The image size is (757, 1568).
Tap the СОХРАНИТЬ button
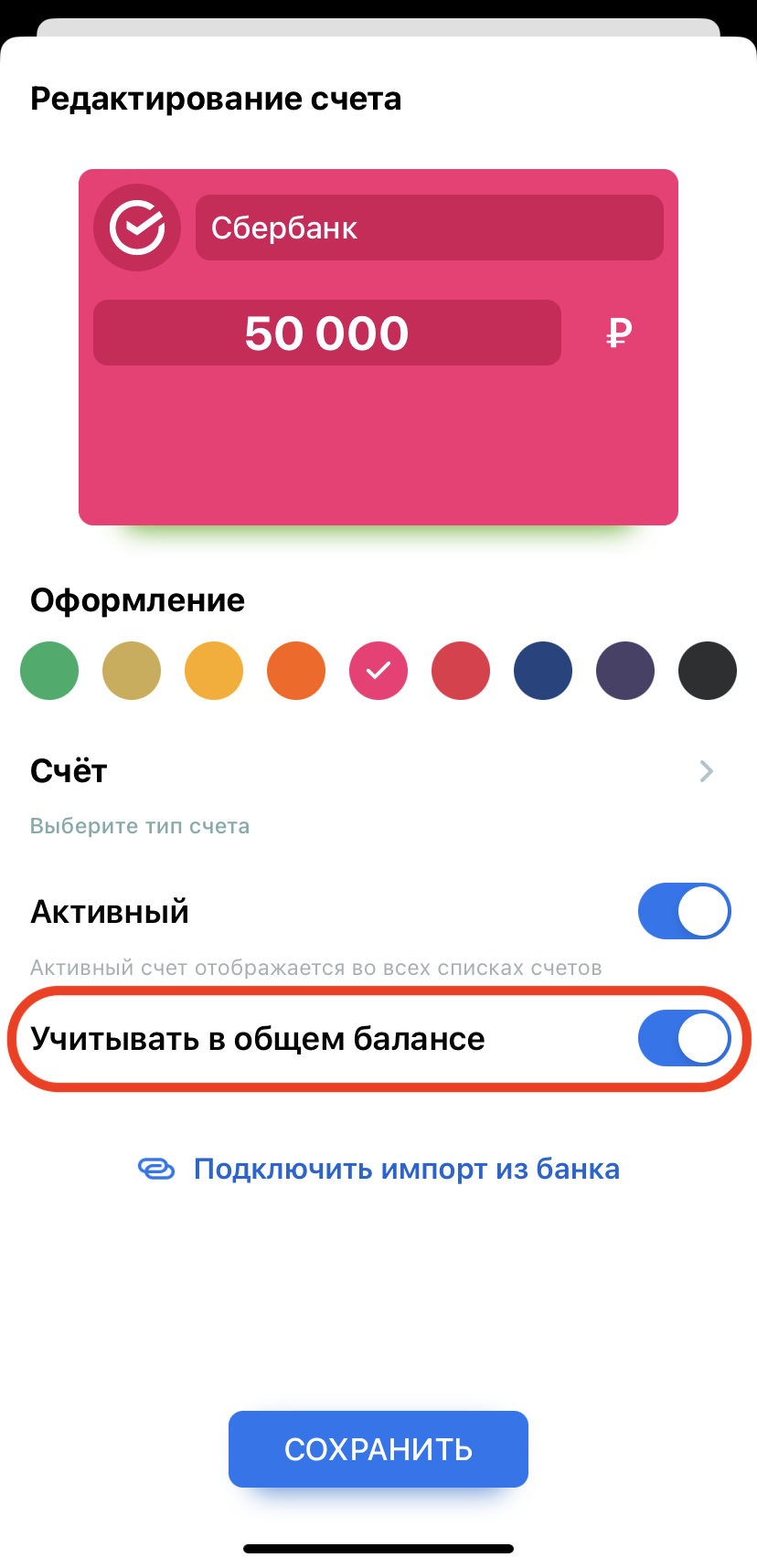click(378, 1449)
